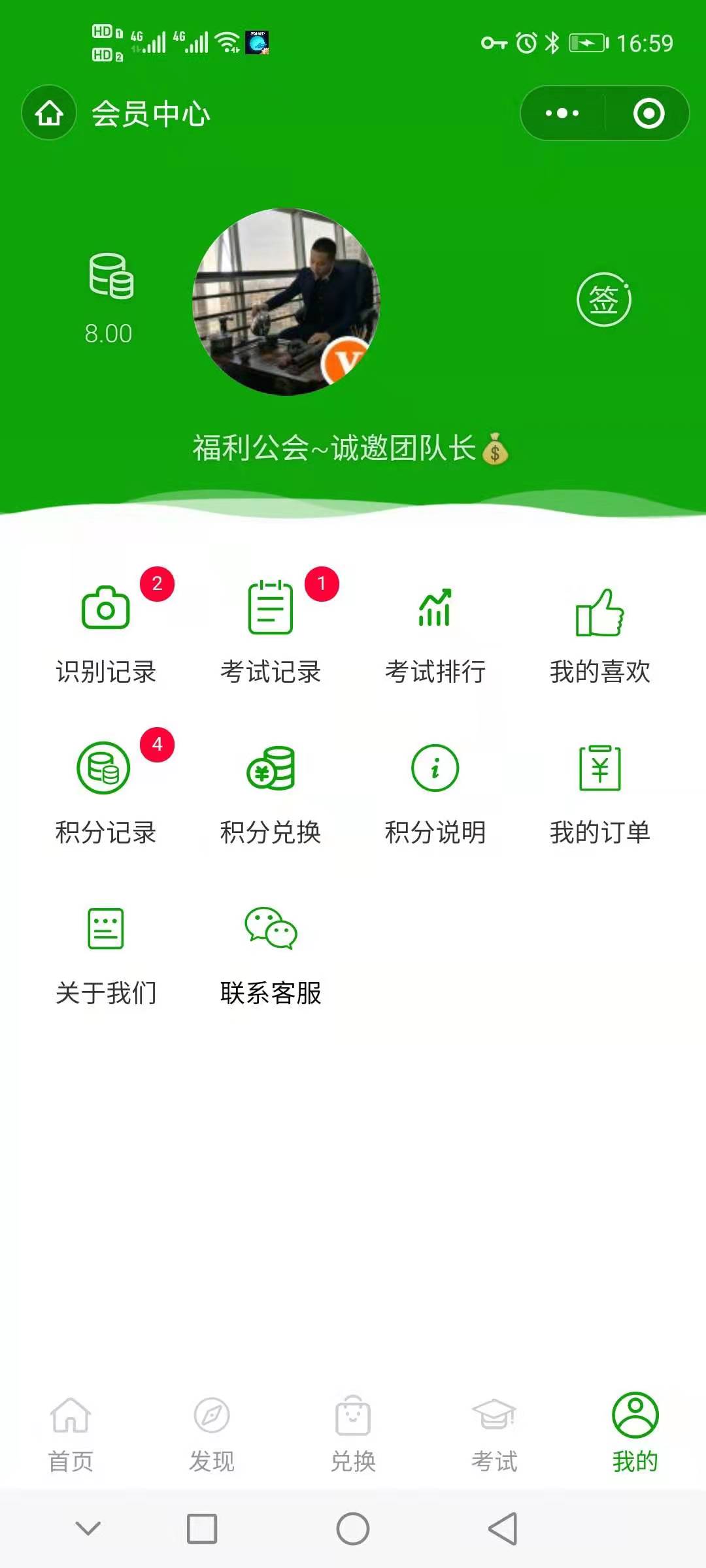Tap the 签 sign-in icon

(x=603, y=300)
